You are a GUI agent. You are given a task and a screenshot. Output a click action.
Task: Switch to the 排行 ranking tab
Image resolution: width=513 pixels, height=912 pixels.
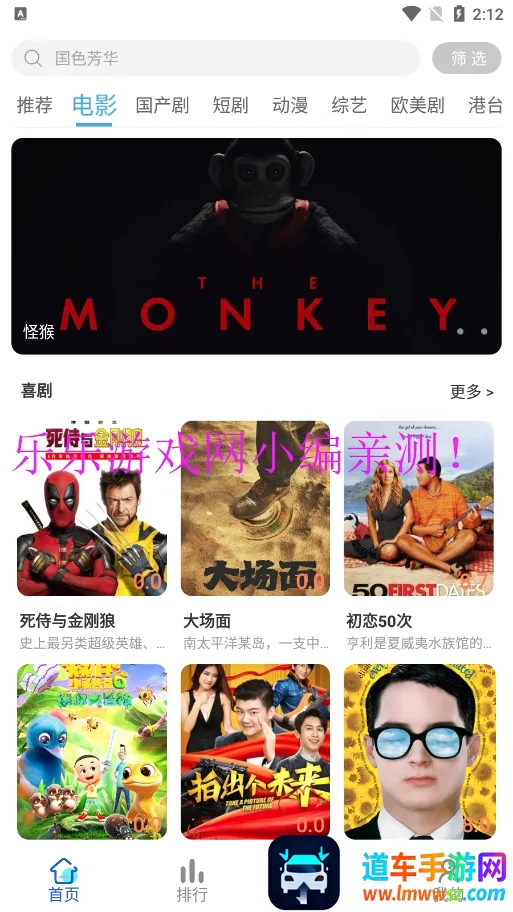pos(192,881)
